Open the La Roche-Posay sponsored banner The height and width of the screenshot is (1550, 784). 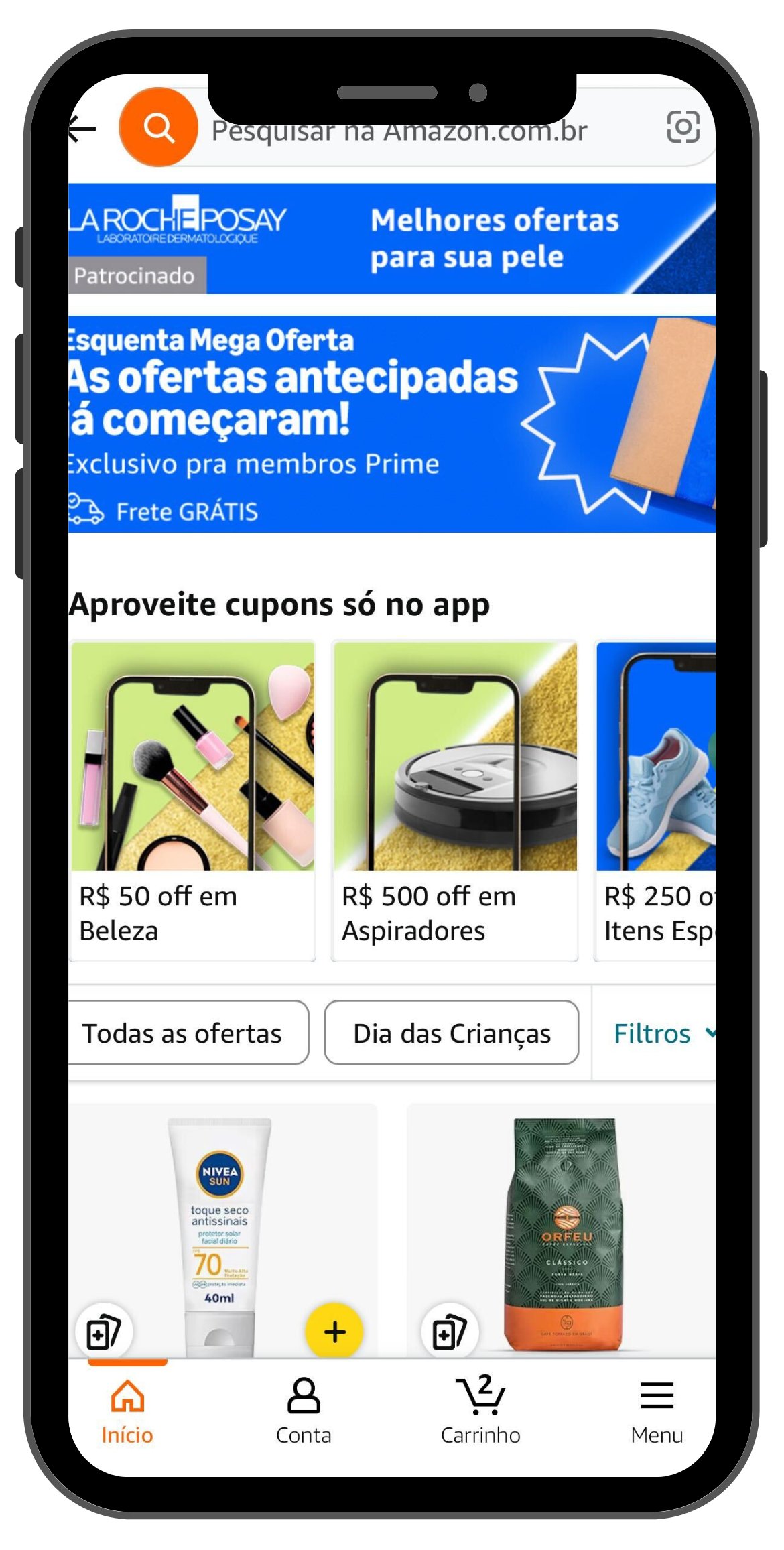point(392,238)
